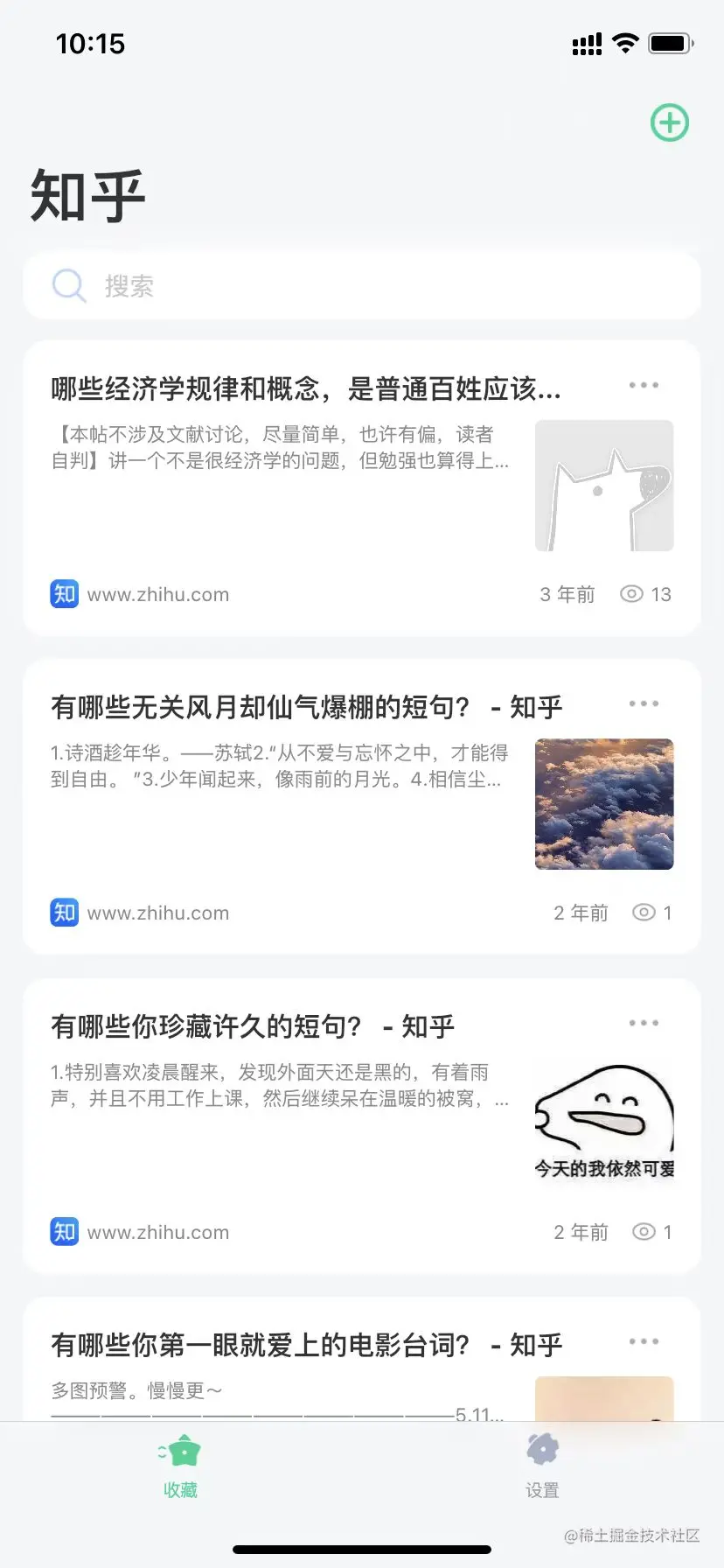The height and width of the screenshot is (1568, 724).
Task: Open the three-dot menu on the 电影台词 card
Action: [x=644, y=1340]
